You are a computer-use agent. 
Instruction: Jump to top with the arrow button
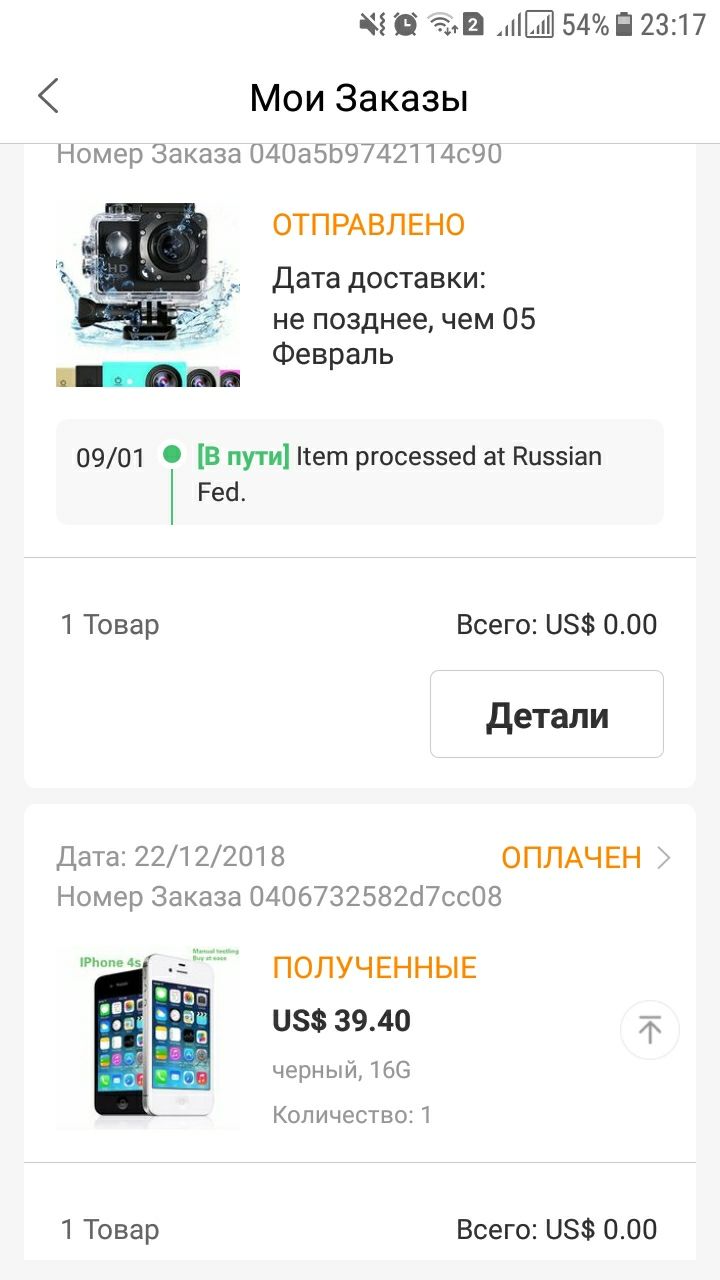pos(650,1030)
